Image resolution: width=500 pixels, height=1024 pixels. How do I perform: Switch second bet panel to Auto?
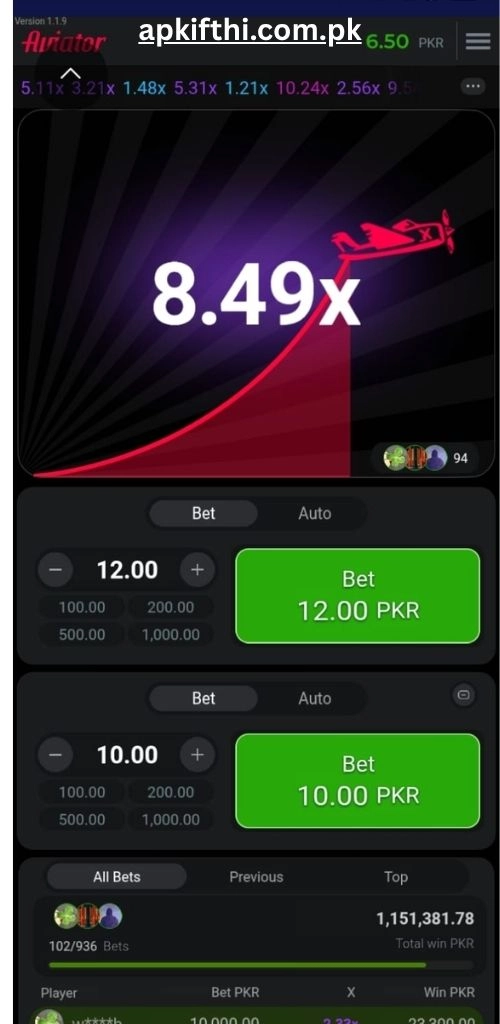tap(315, 698)
